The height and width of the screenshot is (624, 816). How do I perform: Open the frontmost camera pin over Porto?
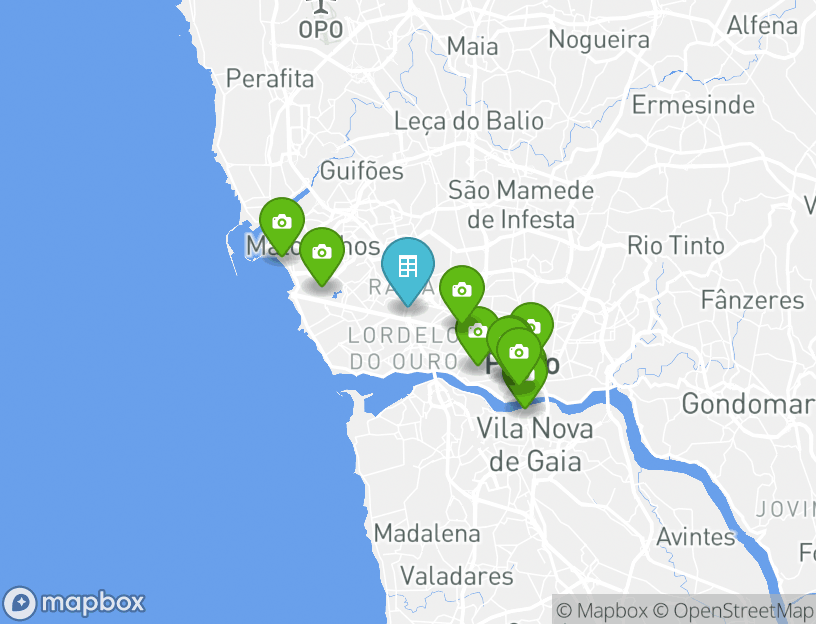tap(518, 353)
